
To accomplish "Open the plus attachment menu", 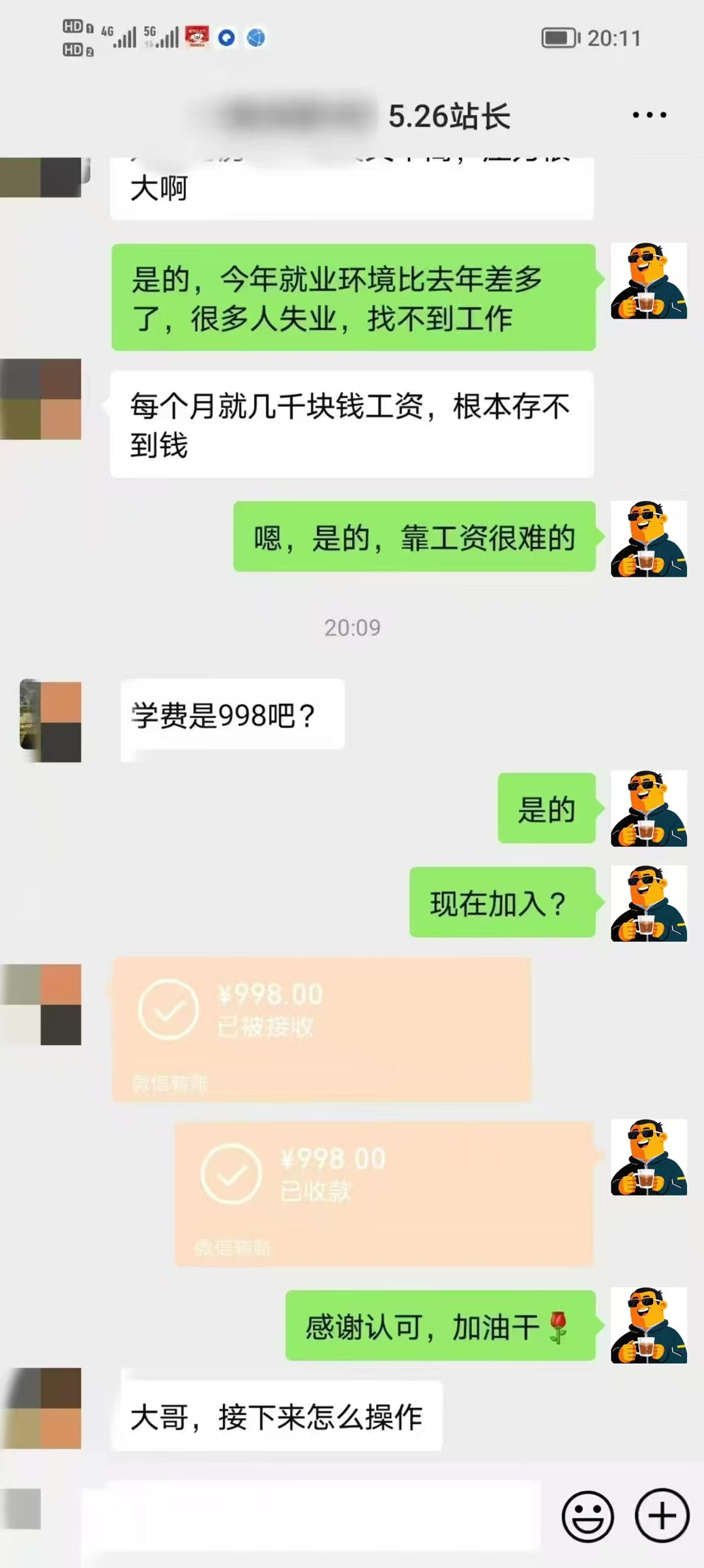I will point(662,1516).
